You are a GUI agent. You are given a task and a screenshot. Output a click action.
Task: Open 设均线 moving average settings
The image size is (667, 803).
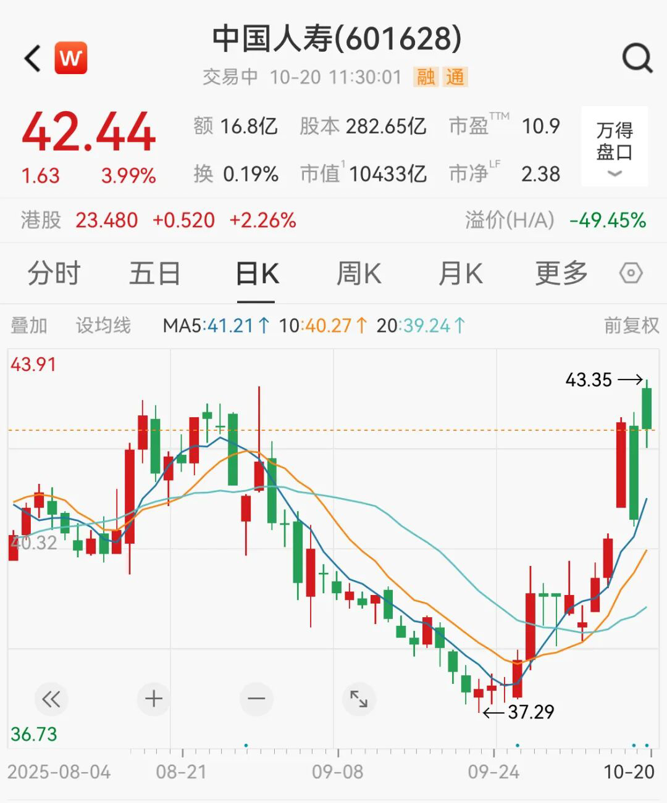tap(103, 325)
